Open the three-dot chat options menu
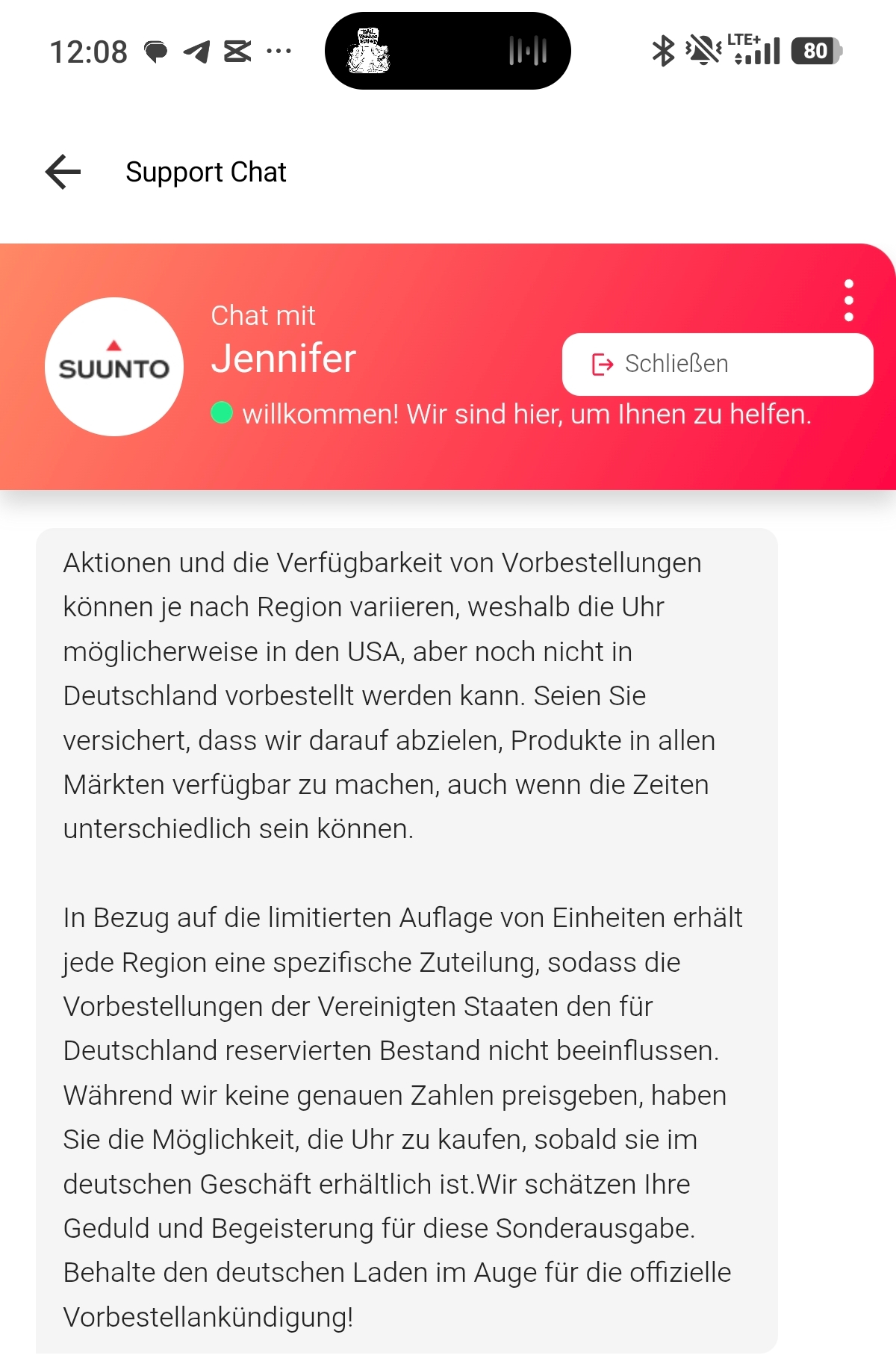 848,300
